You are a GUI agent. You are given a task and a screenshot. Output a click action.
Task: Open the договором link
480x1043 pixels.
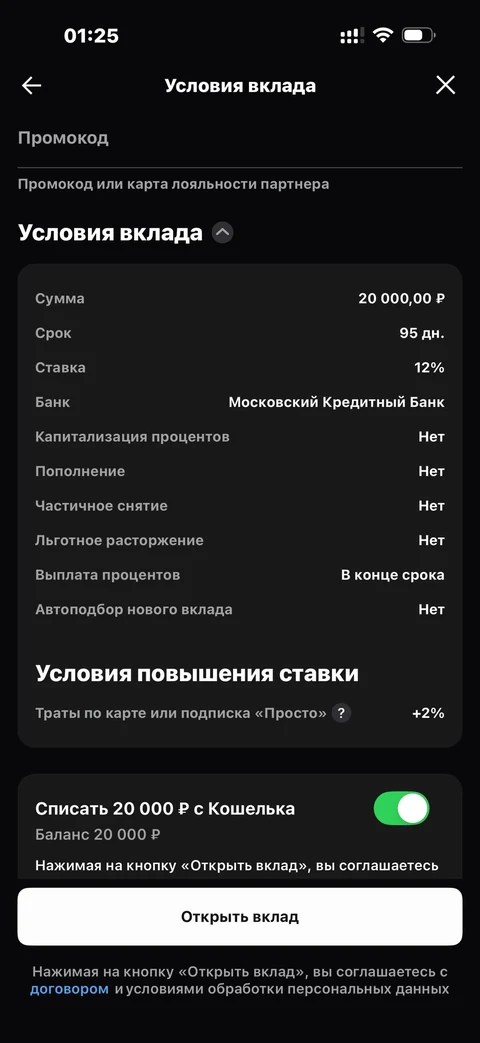[69, 989]
